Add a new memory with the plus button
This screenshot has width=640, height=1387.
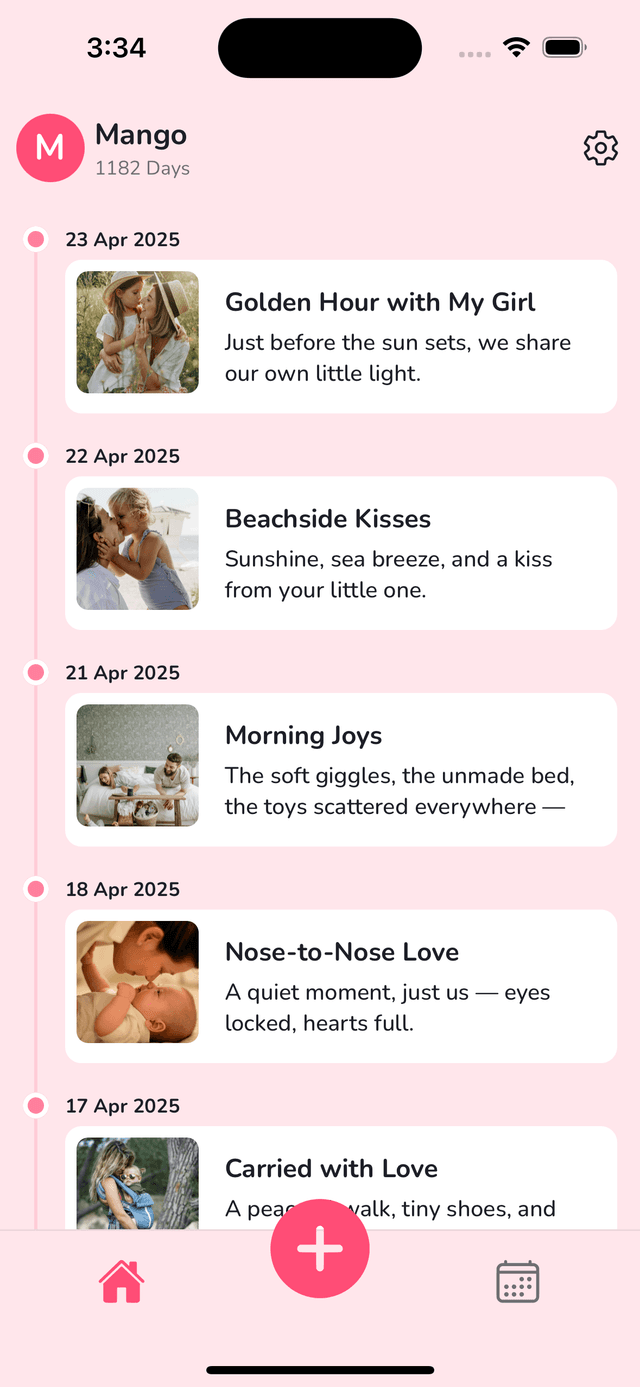[x=320, y=1249]
